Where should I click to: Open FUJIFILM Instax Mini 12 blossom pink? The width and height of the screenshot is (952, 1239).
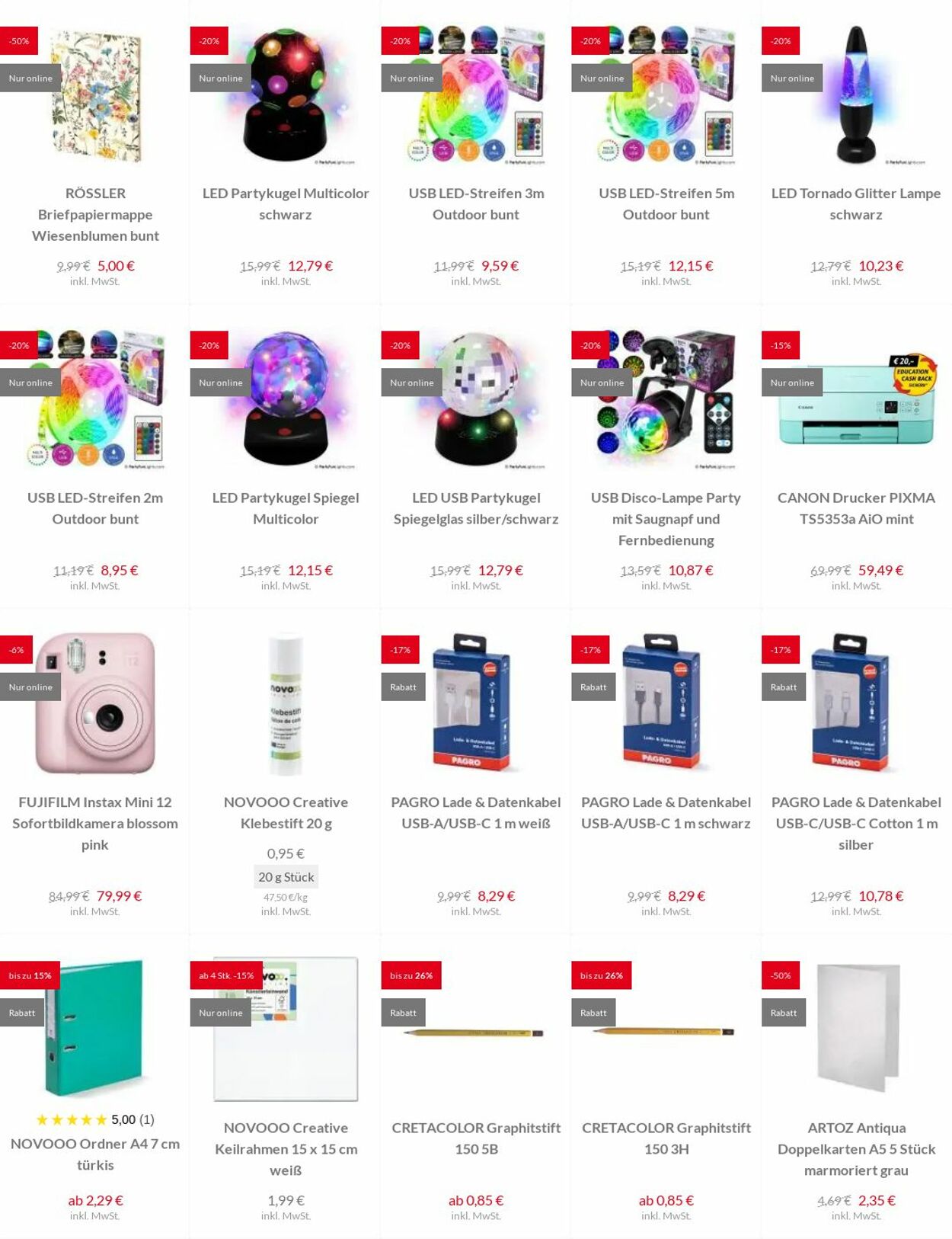[95, 823]
